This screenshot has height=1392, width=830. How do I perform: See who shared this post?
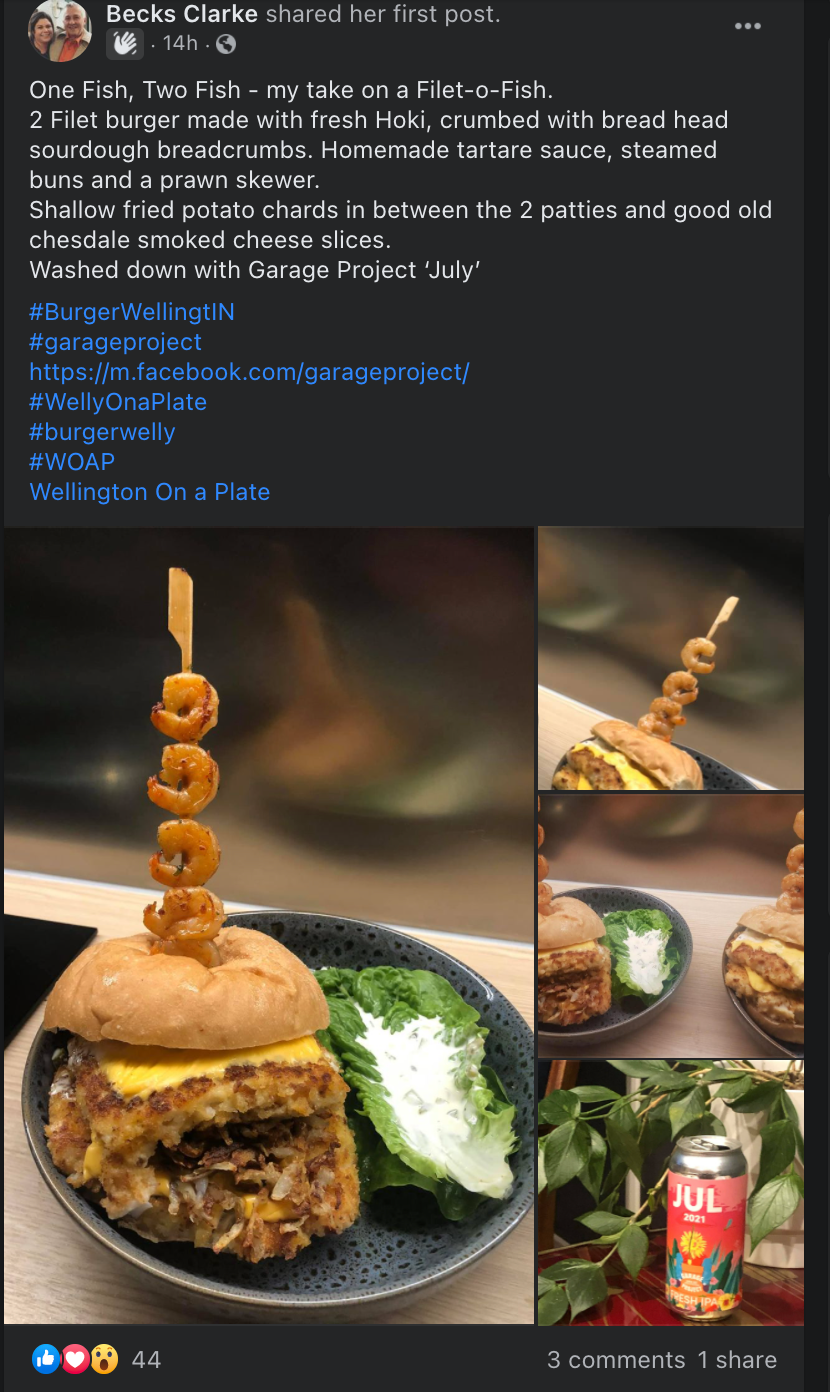[x=737, y=1360]
